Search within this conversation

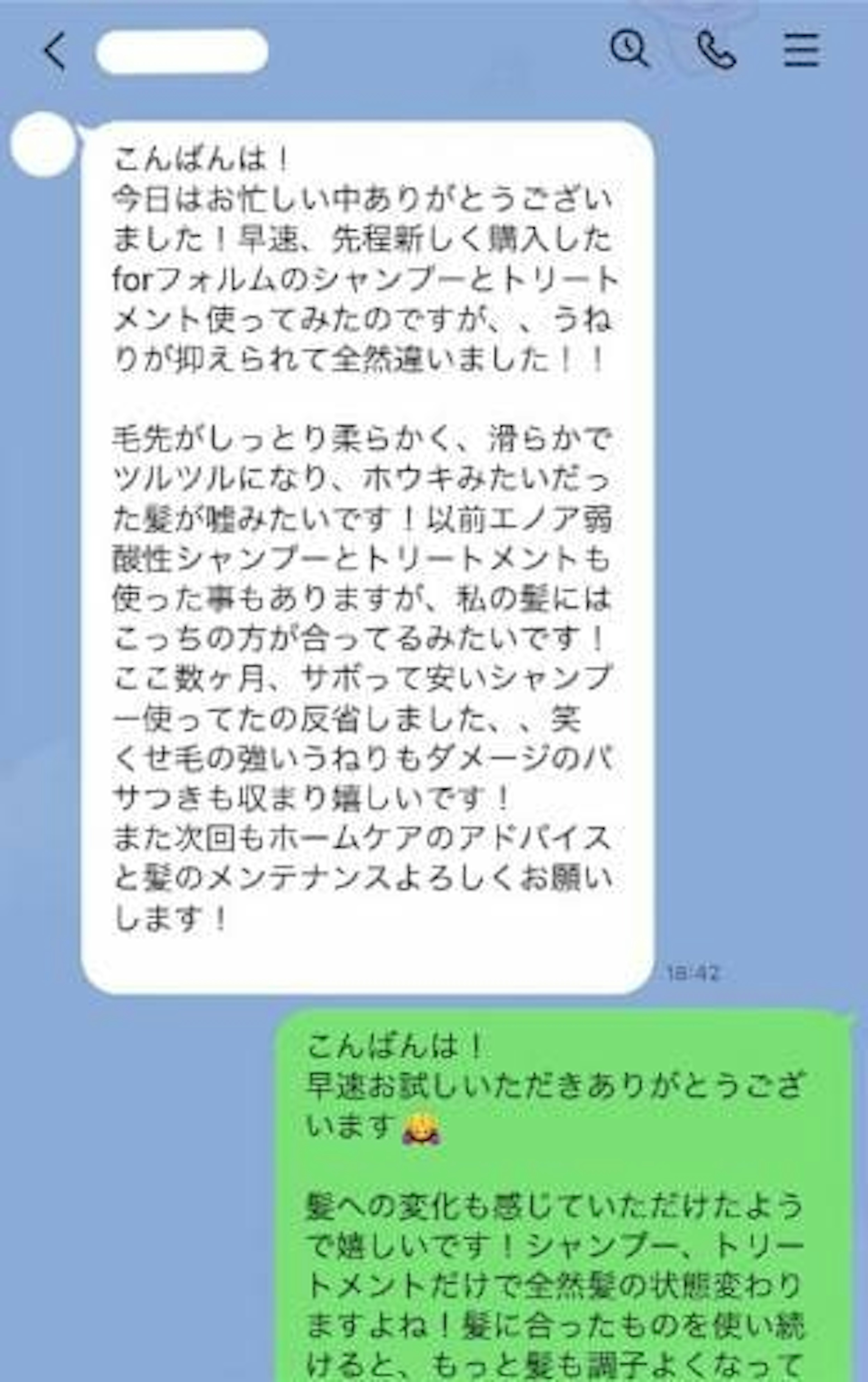pos(629,49)
